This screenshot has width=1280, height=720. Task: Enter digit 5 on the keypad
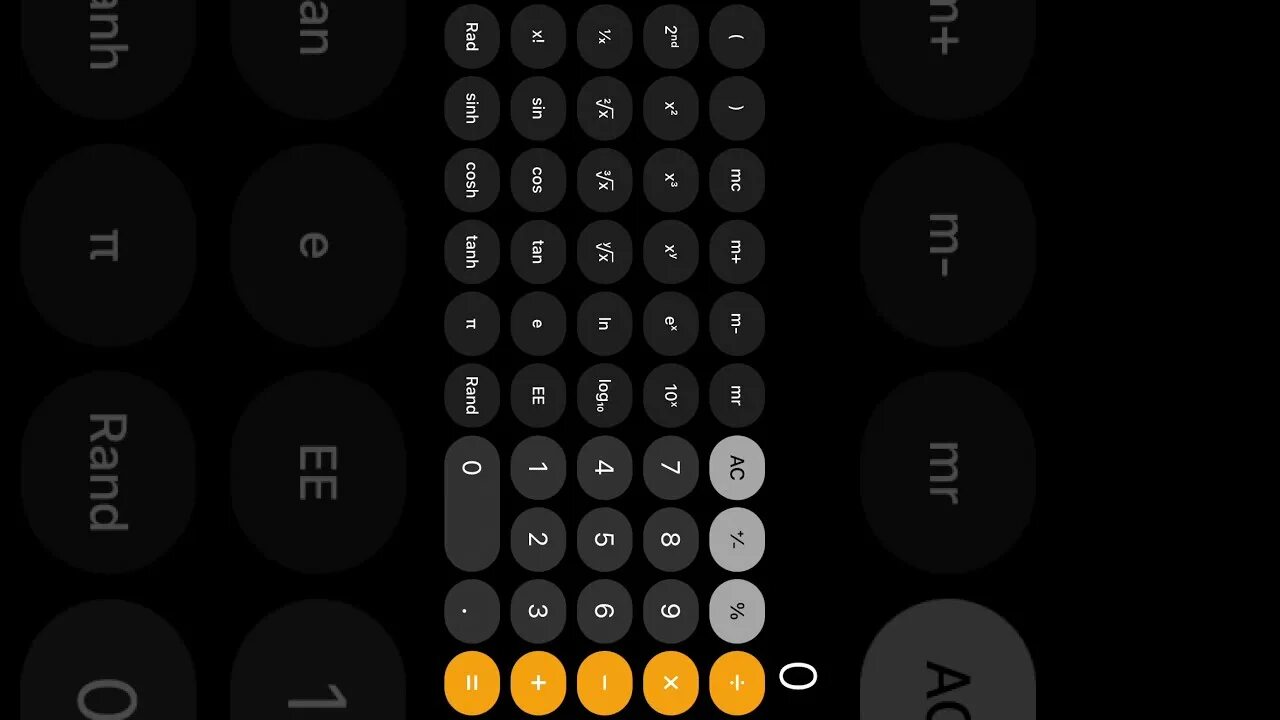click(x=604, y=539)
